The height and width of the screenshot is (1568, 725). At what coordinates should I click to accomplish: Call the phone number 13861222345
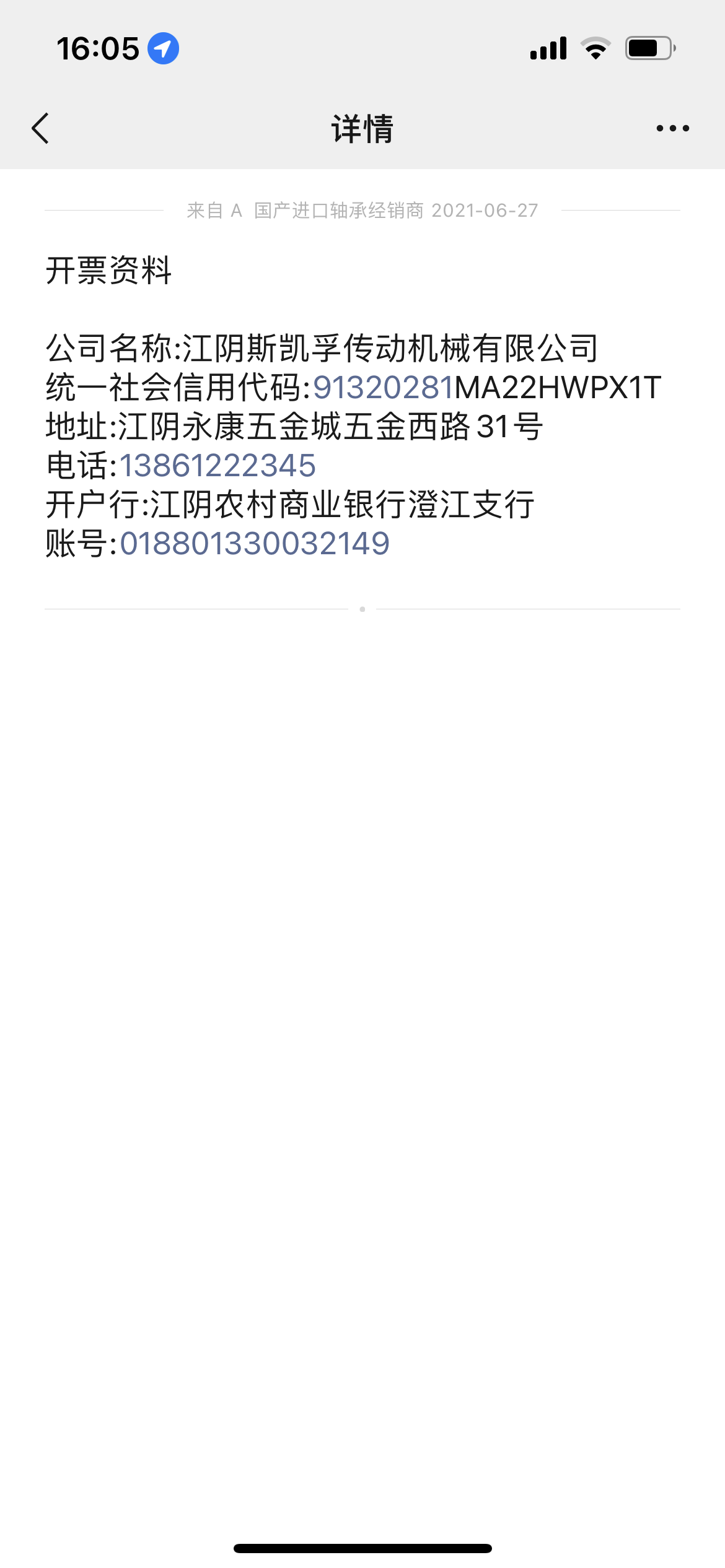point(217,466)
